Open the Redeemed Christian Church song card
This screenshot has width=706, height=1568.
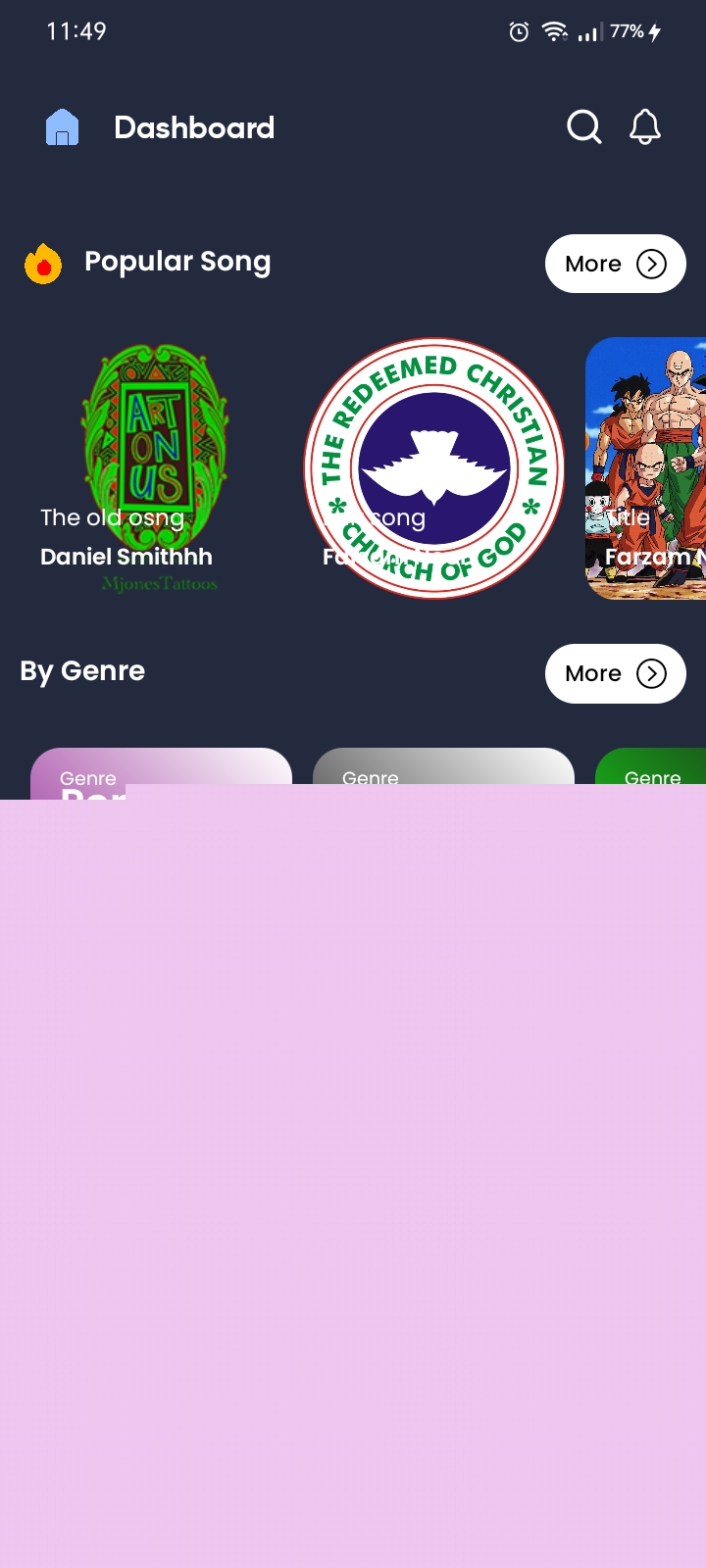point(434,468)
